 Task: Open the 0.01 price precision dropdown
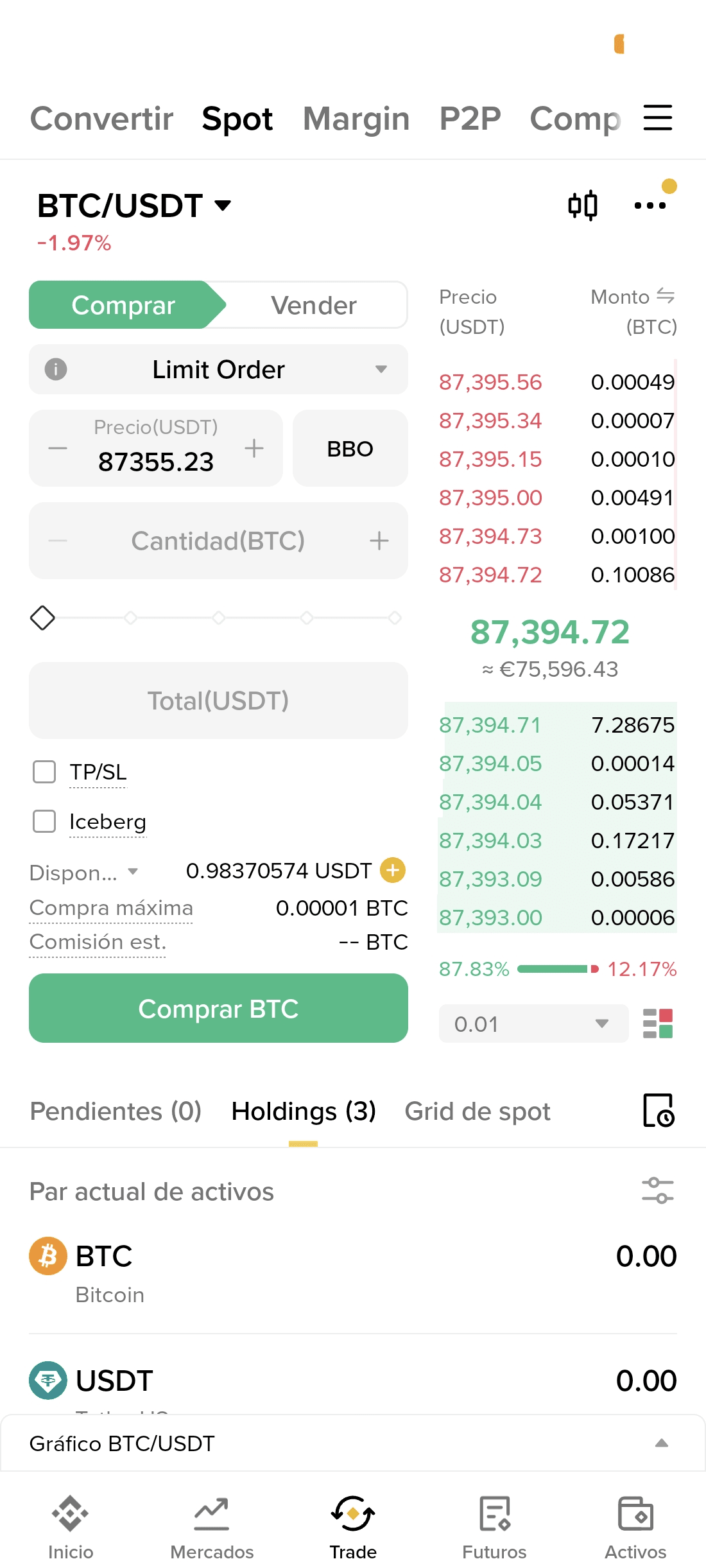[x=533, y=1024]
